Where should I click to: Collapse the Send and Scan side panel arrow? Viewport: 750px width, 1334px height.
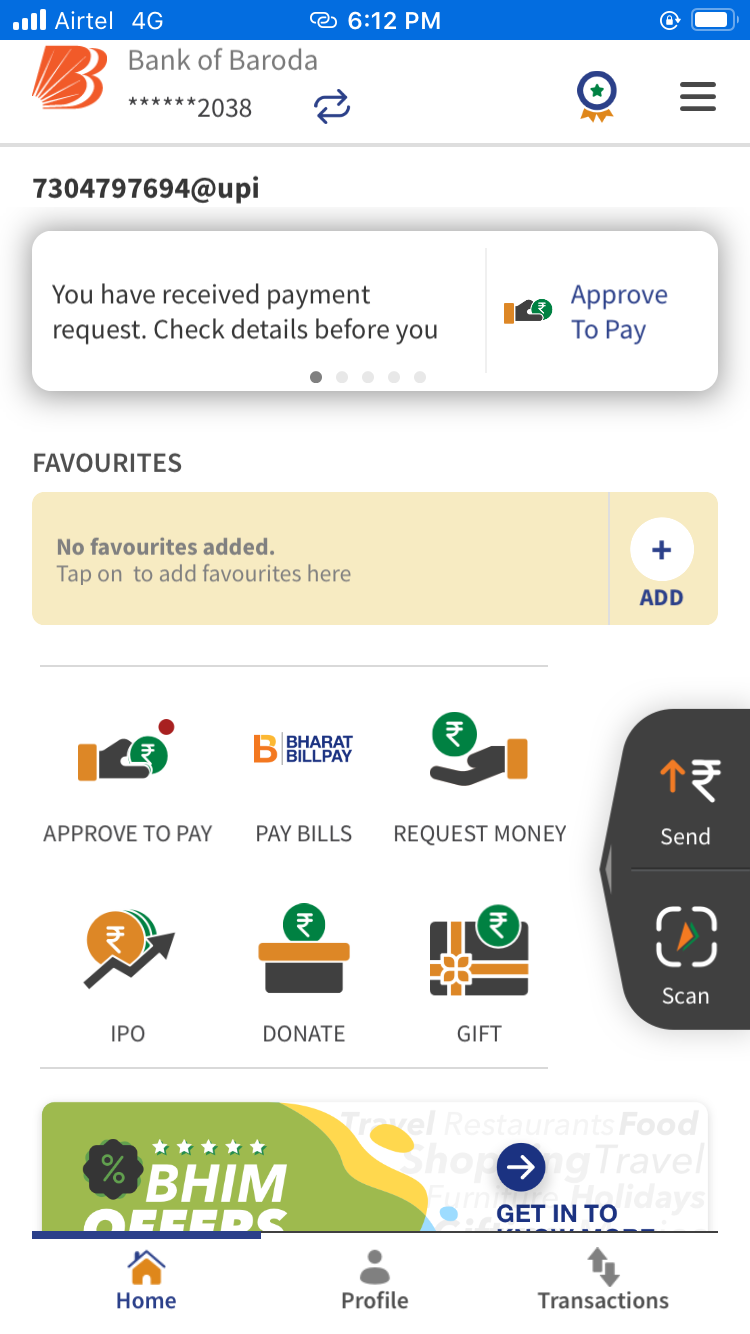tap(607, 870)
